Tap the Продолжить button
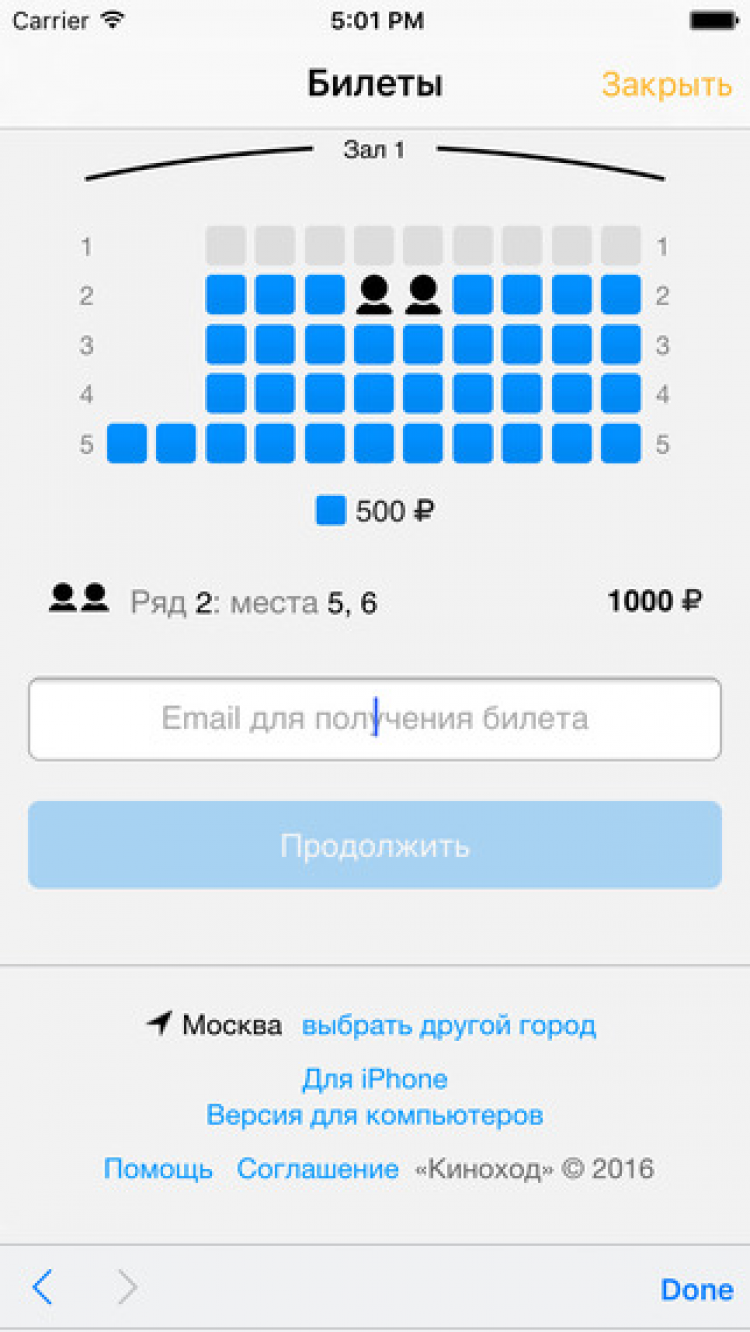750x1332 pixels. pyautogui.click(x=375, y=845)
